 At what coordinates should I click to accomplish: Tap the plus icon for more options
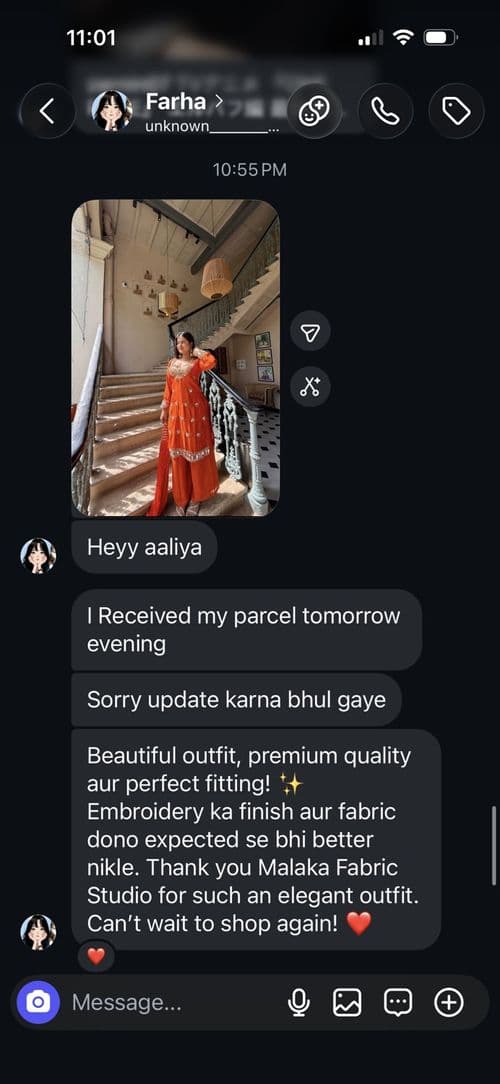(448, 1002)
